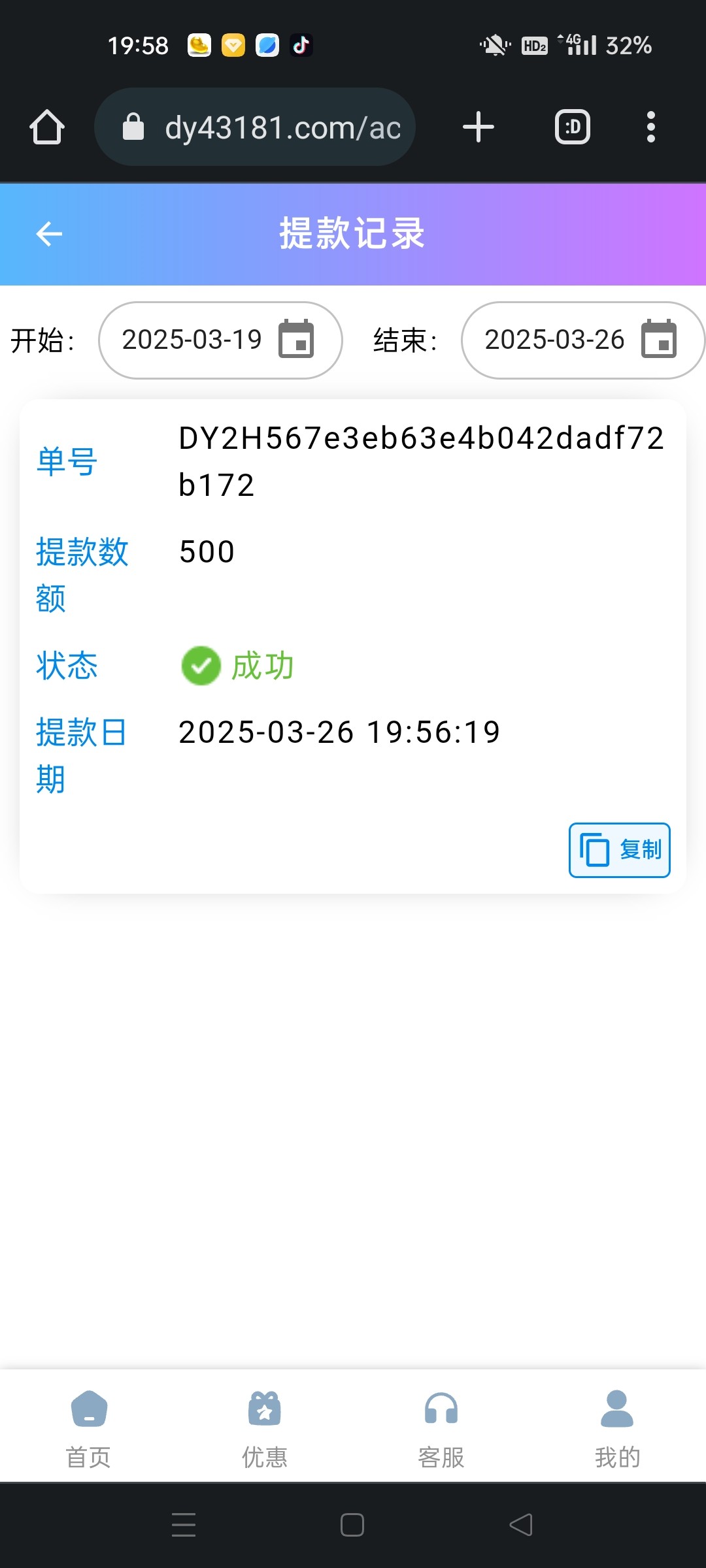Switch to the 首页 tab
The height and width of the screenshot is (1568, 706).
pos(89,1428)
